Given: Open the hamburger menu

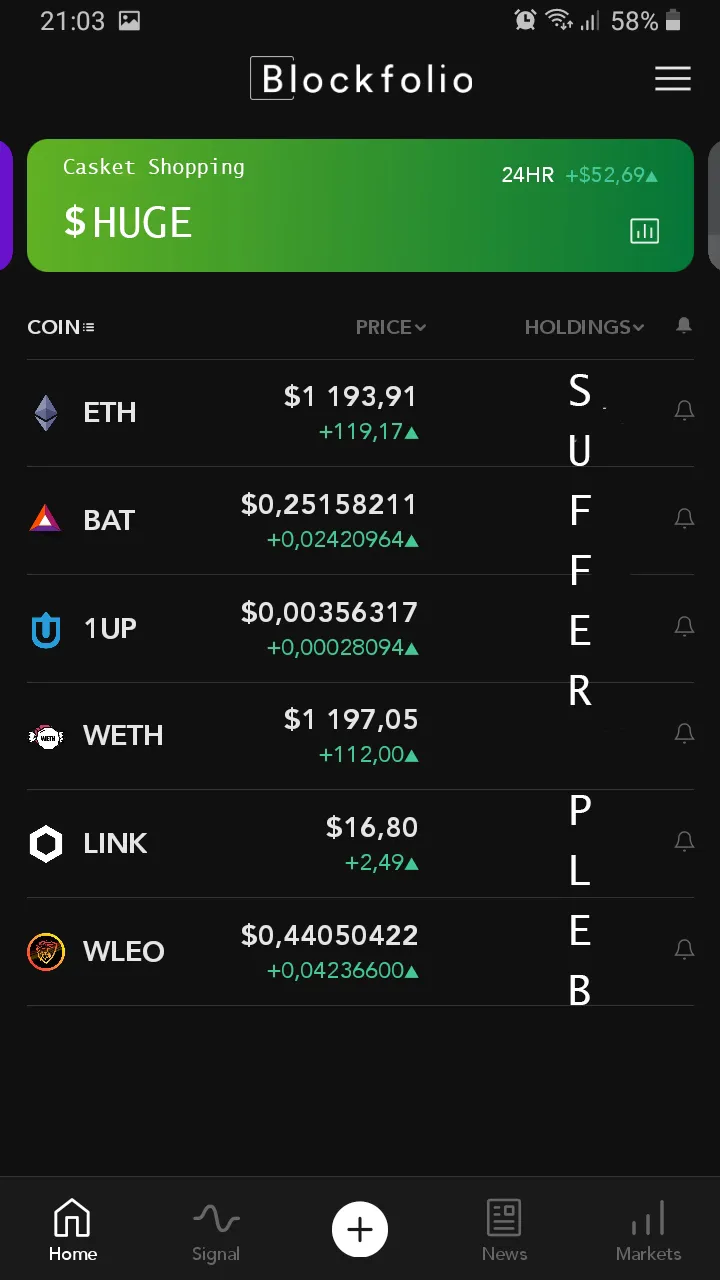Looking at the screenshot, I should click(673, 79).
